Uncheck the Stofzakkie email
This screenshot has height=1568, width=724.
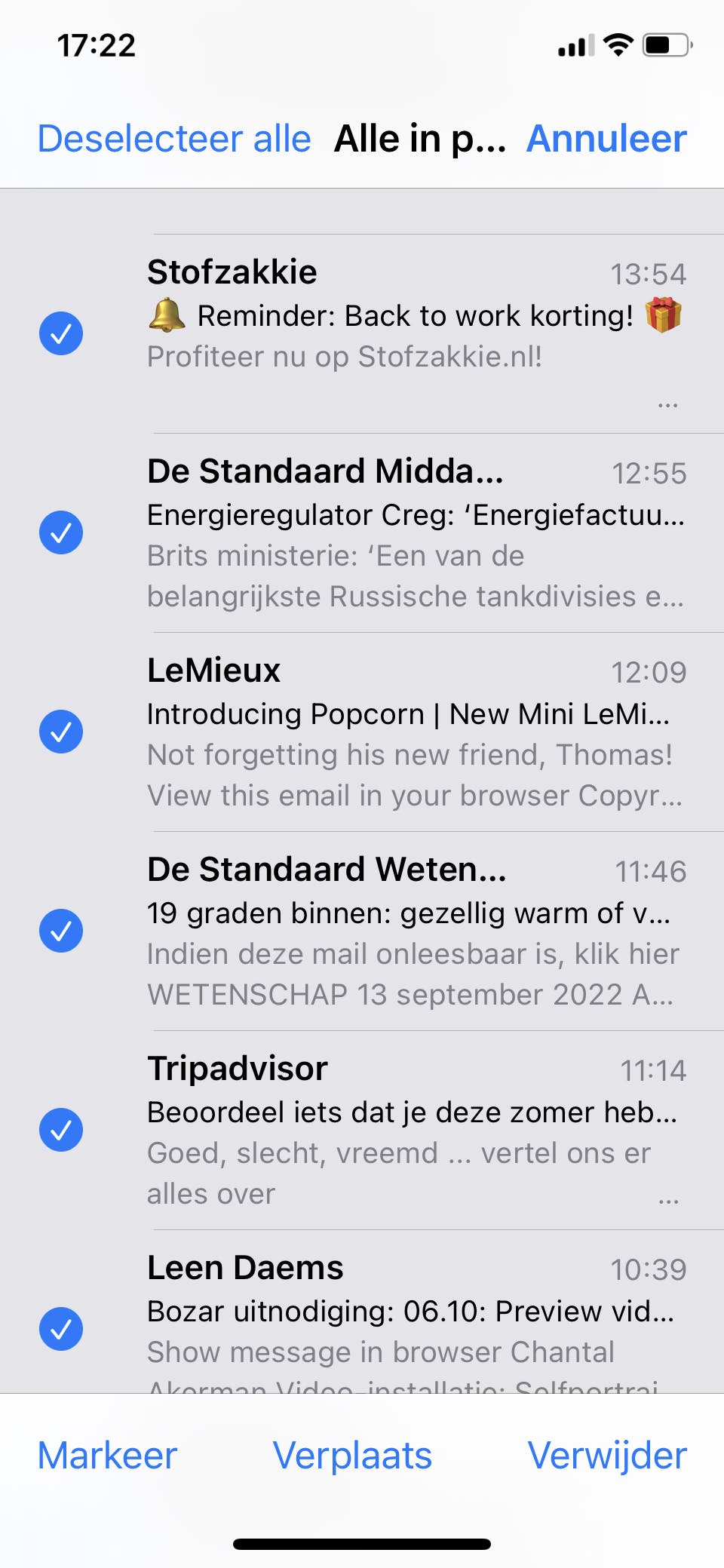pos(61,333)
